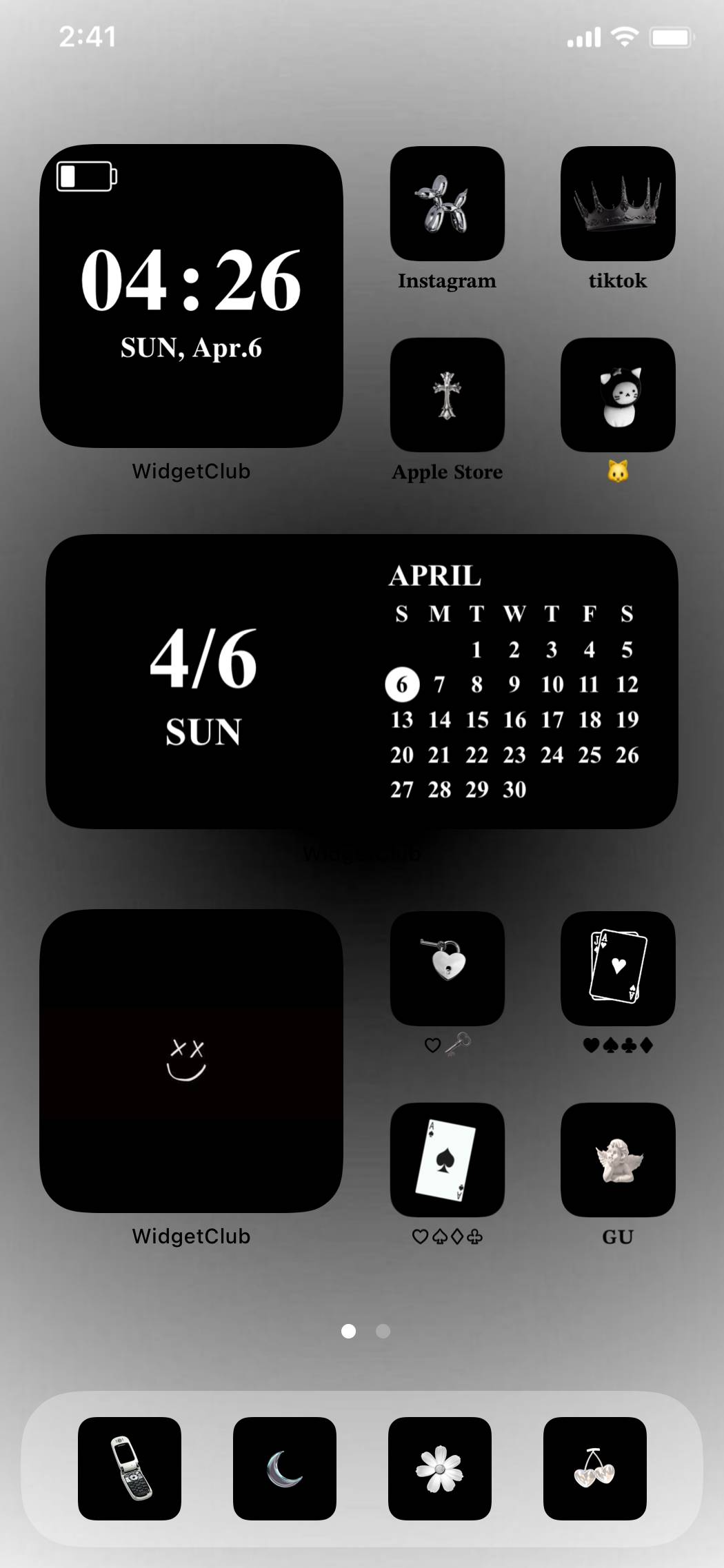This screenshot has height=1568, width=724.
Task: Open the ace of spades app
Action: pos(447,1160)
